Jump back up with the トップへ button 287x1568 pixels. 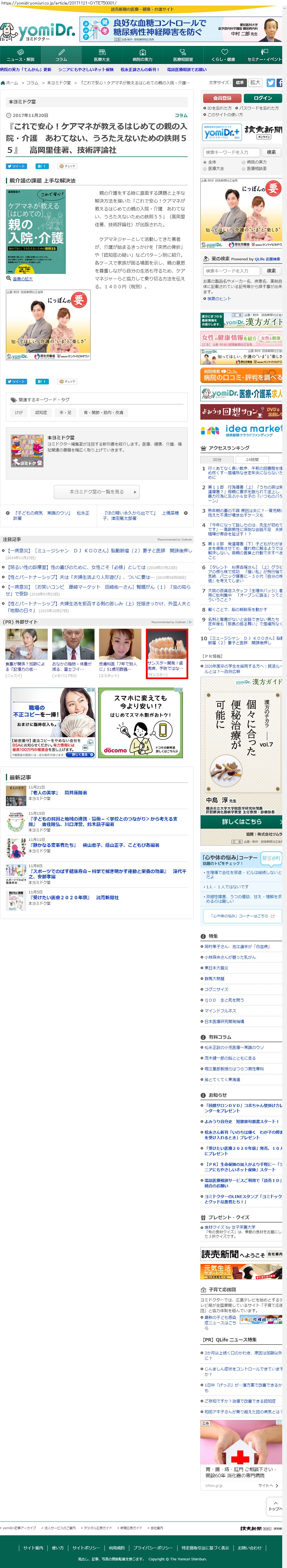coord(275,1507)
